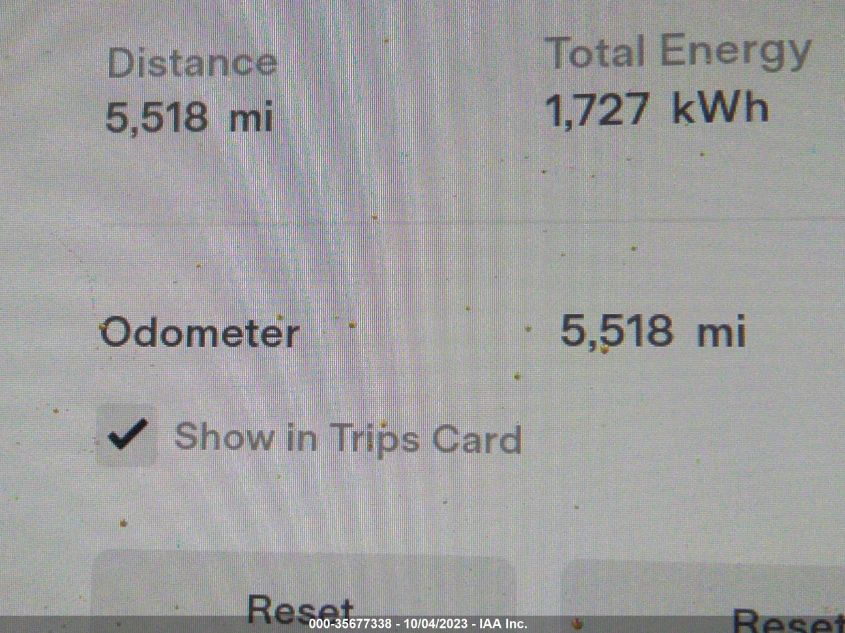
Task: Uncheck the Show in Trips Card checkbox
Action: coord(127,436)
